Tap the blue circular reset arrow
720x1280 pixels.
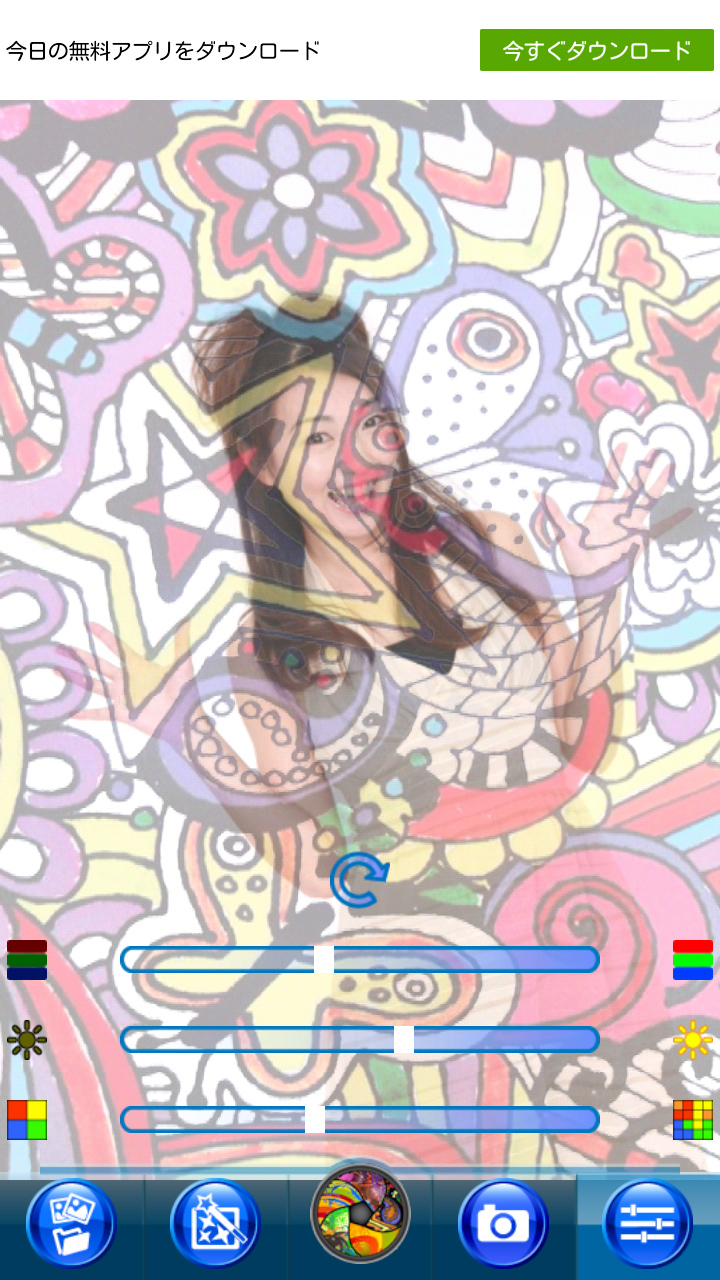[358, 880]
